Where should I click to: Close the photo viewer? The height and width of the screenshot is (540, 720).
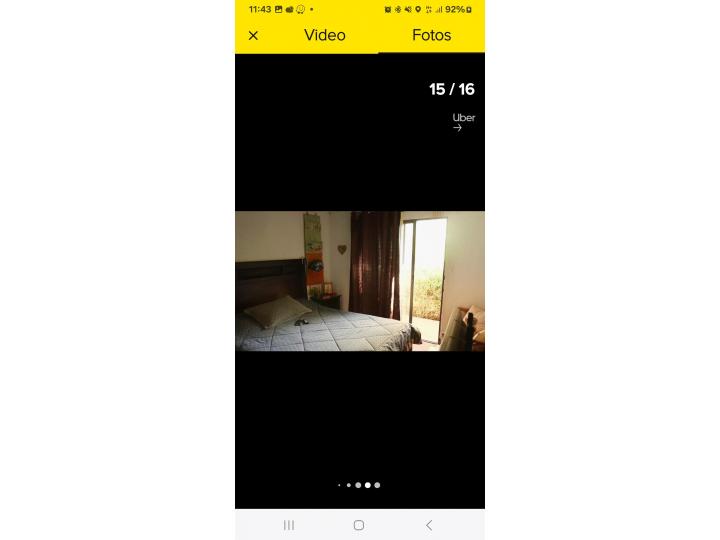(x=253, y=36)
